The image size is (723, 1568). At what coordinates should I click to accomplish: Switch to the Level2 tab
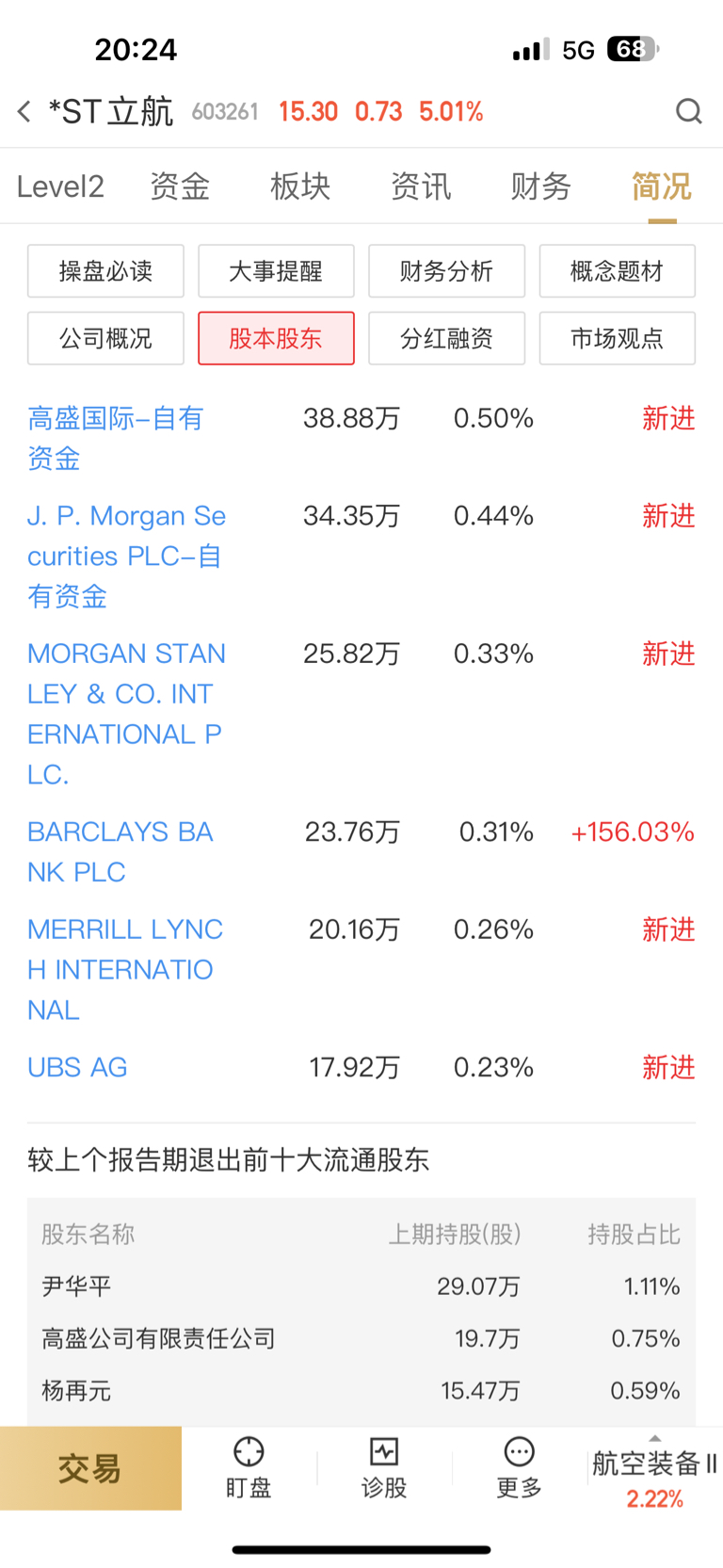[60, 186]
